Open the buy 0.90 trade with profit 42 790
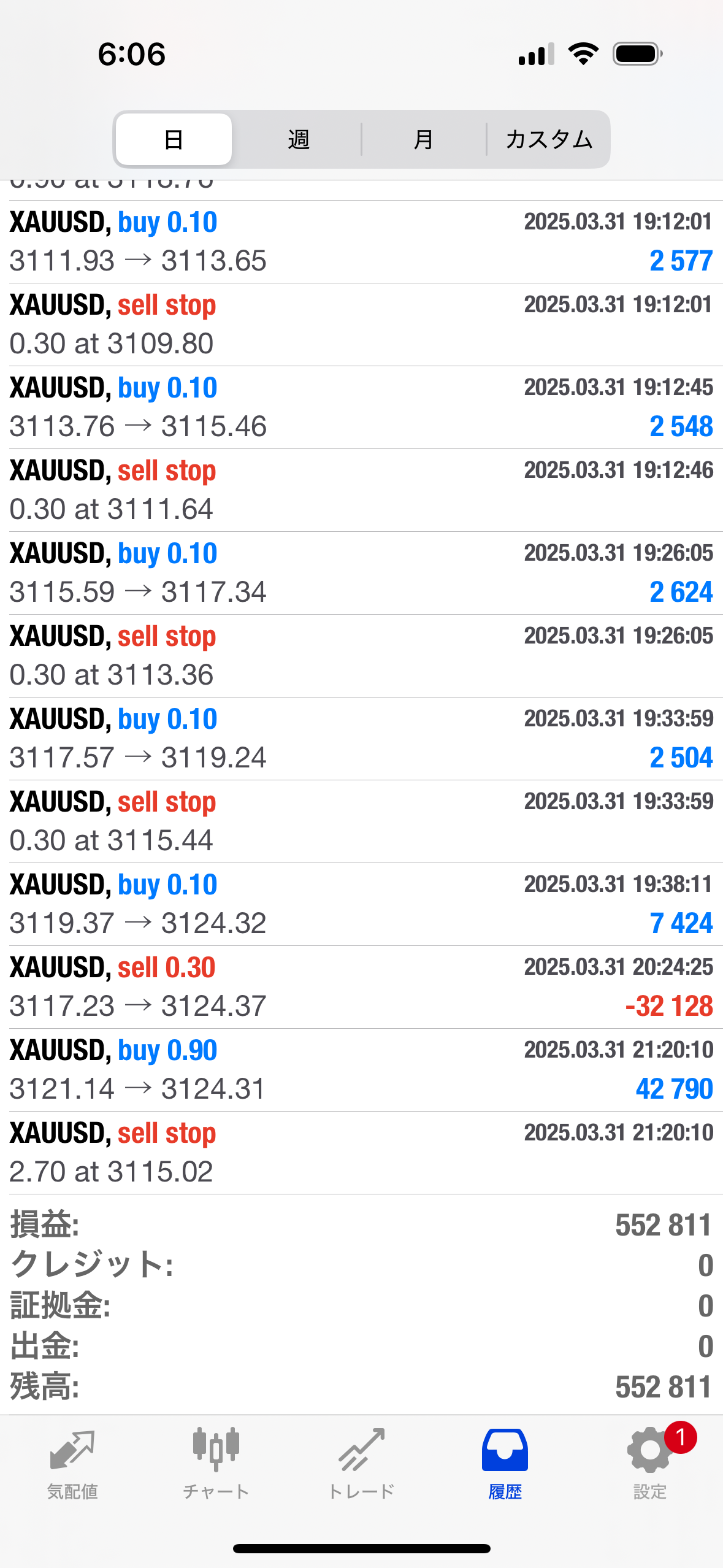This screenshot has height=1568, width=723. (x=361, y=1070)
